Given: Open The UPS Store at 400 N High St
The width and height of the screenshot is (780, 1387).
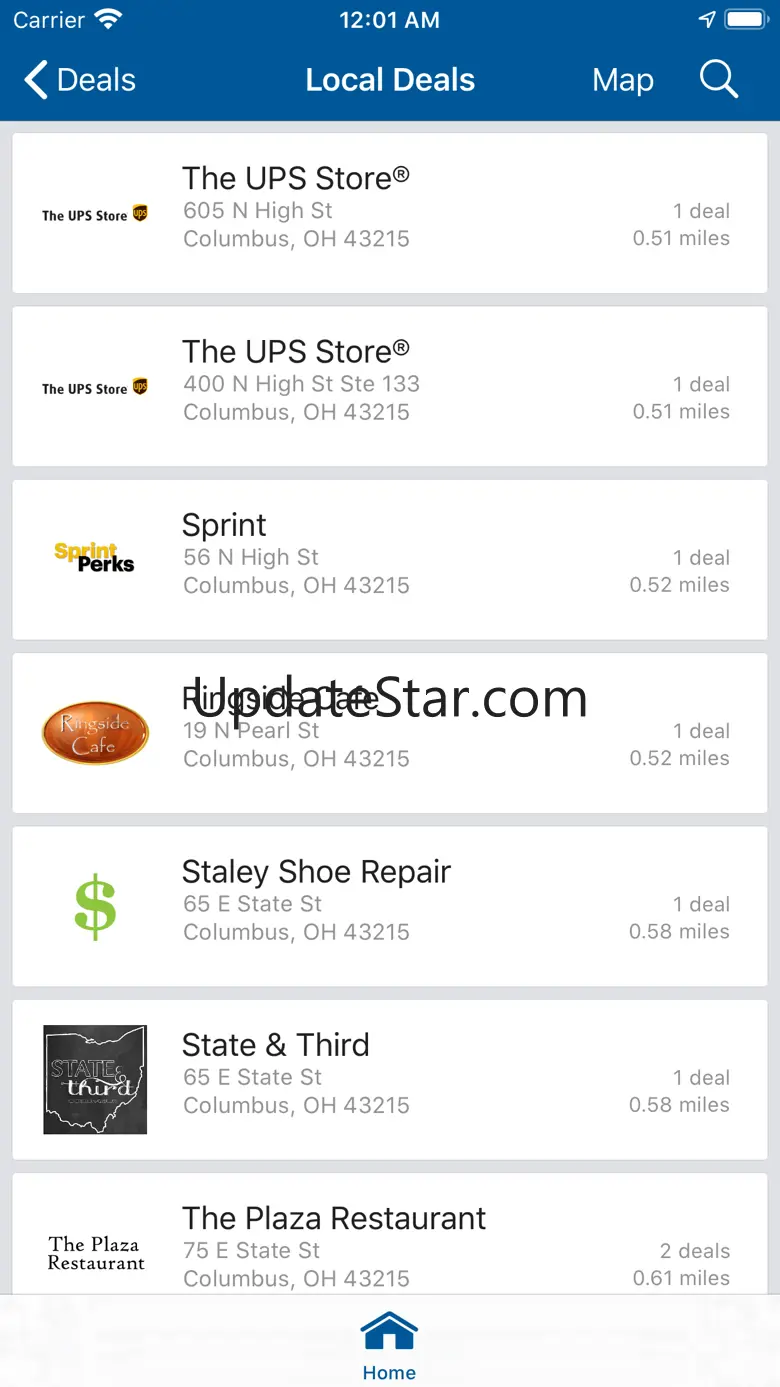Looking at the screenshot, I should pos(390,386).
